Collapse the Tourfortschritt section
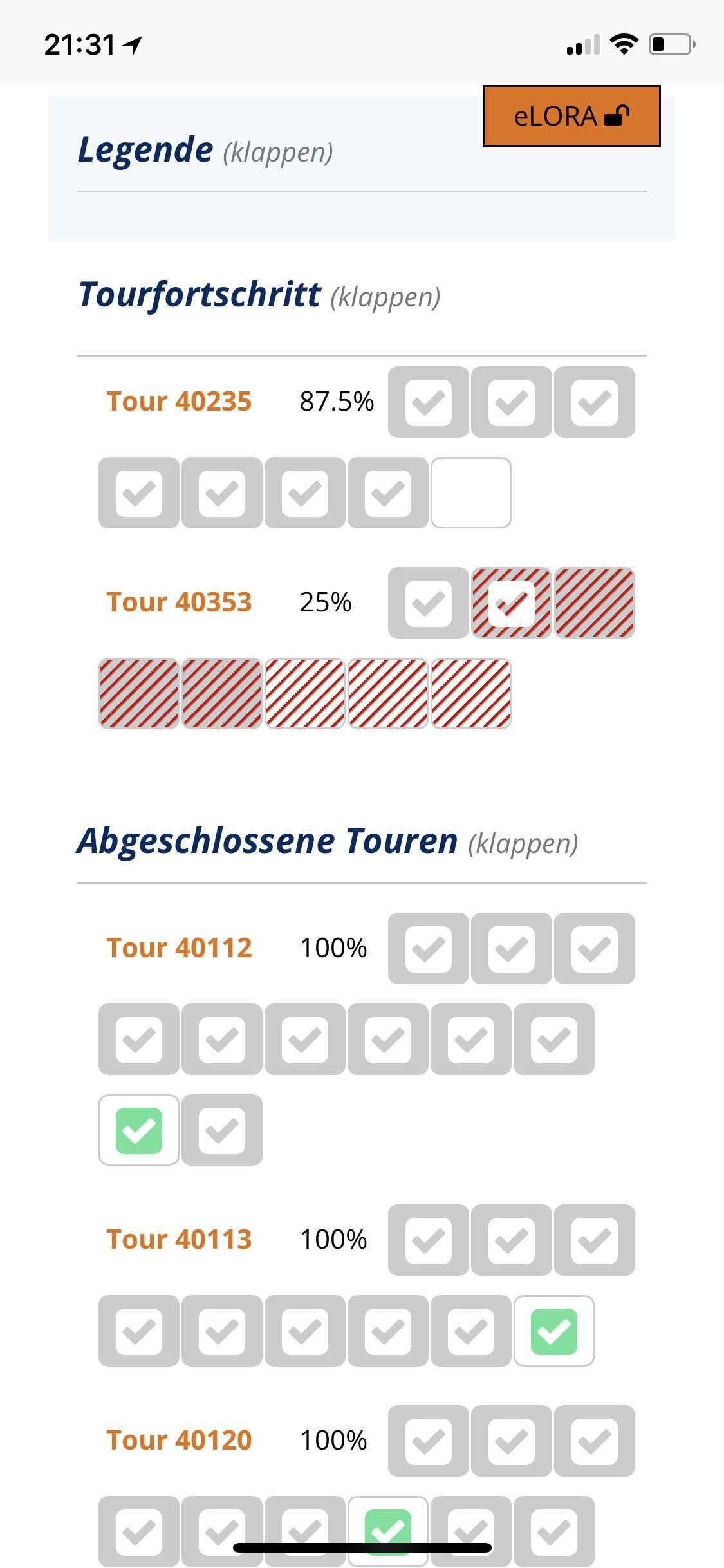The height and width of the screenshot is (1568, 724). click(x=385, y=297)
